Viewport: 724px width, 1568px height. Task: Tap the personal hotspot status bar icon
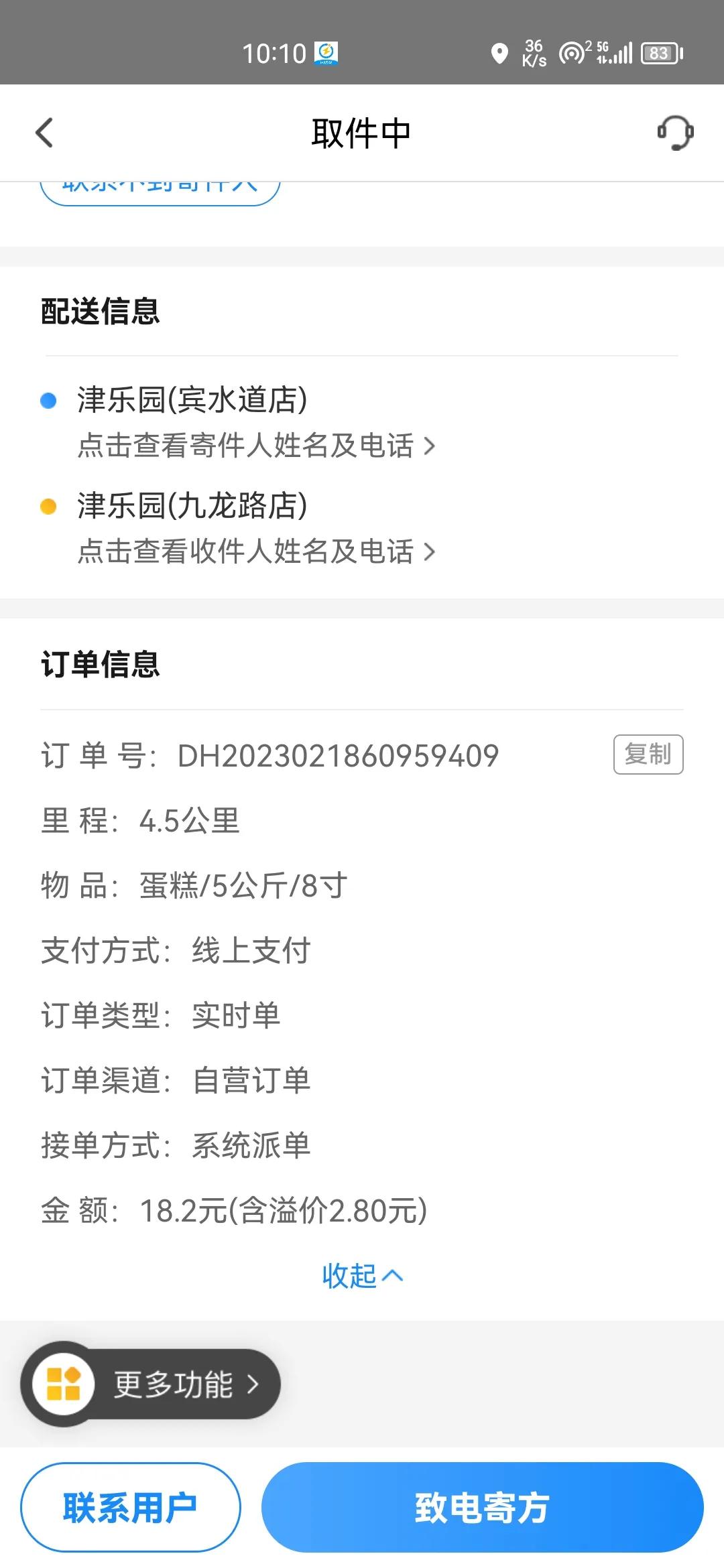coord(570,54)
